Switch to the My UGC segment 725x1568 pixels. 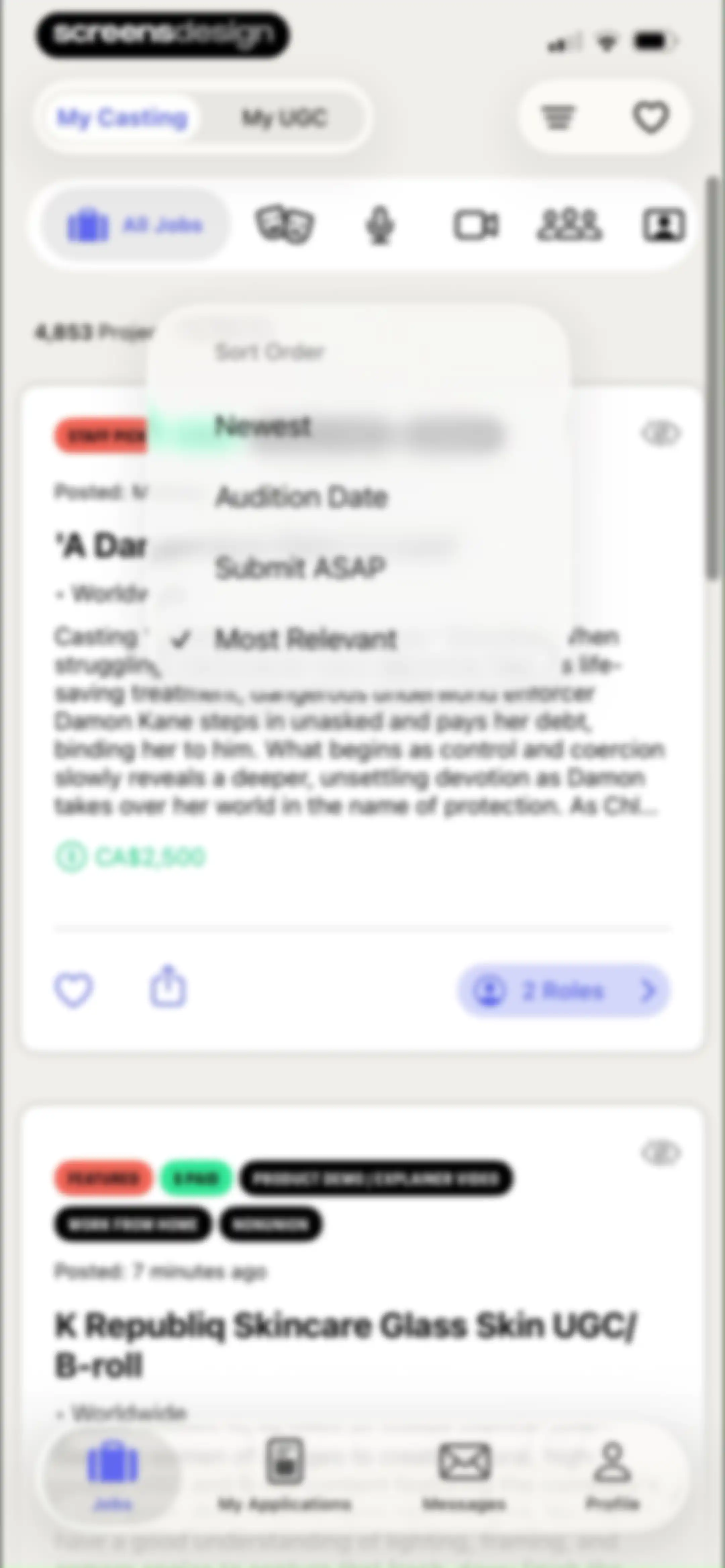point(284,118)
